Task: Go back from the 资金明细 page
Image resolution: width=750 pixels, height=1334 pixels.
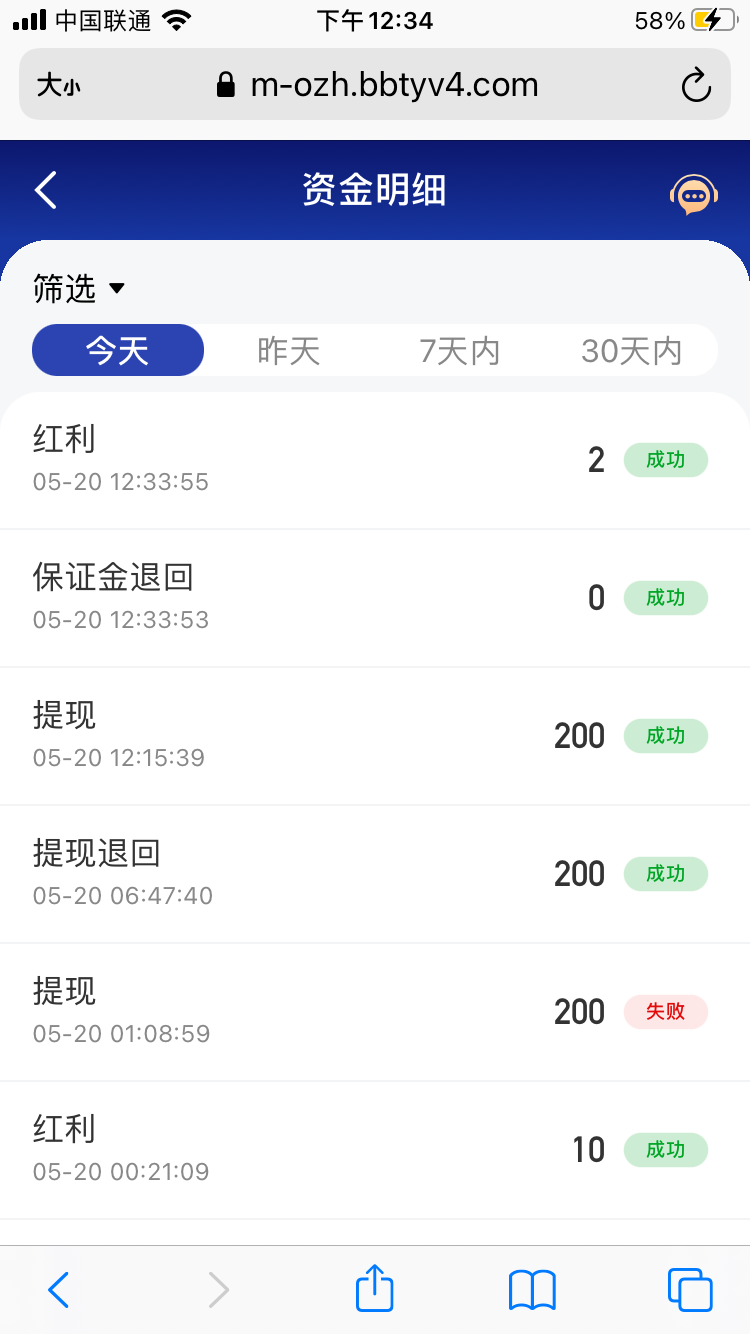Action: coord(46,190)
